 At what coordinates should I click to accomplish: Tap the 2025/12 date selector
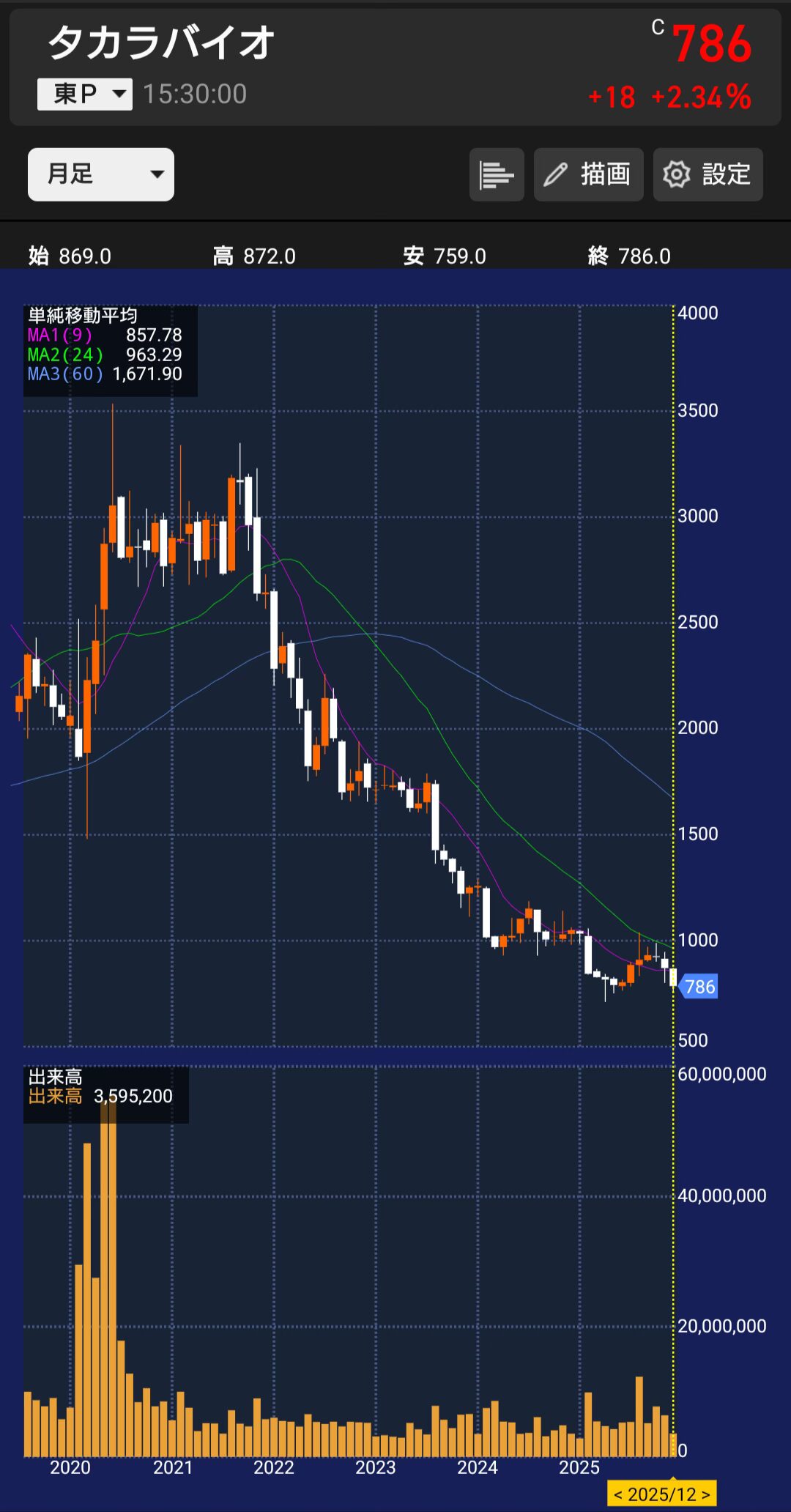click(661, 1494)
